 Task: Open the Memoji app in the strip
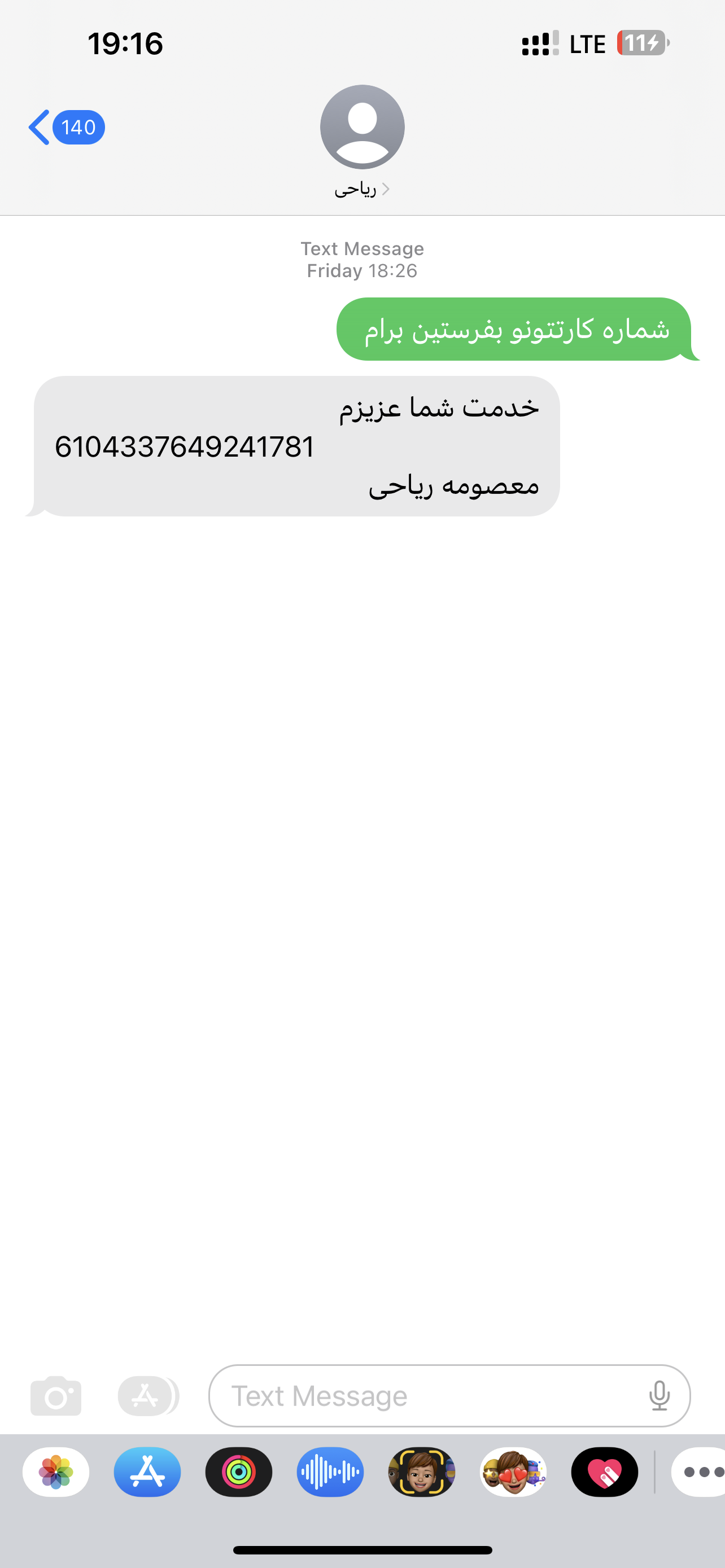tap(421, 1472)
